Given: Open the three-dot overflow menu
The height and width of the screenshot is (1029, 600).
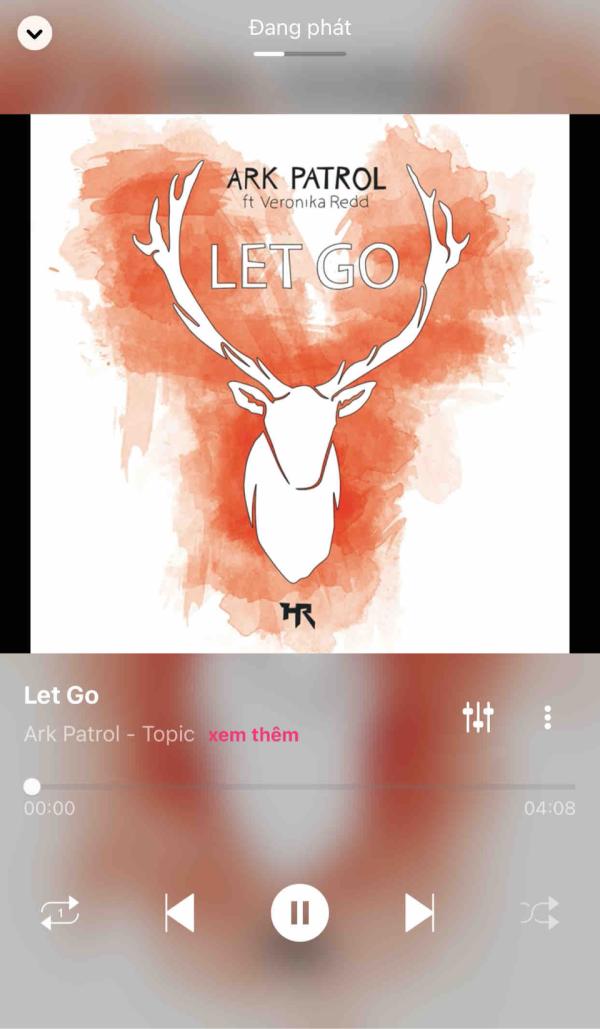Looking at the screenshot, I should 547,717.
